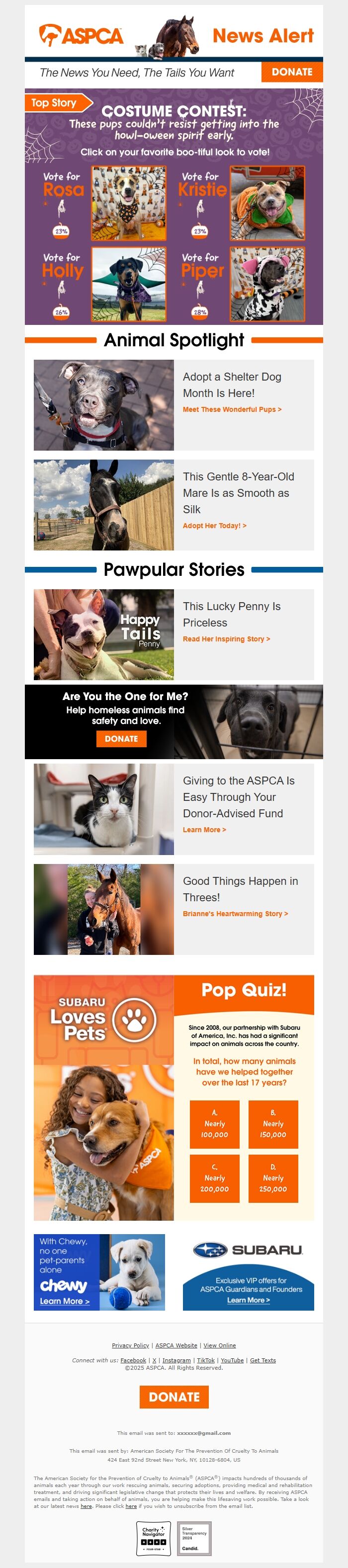Open the 'Meet These Wonderful Pups' link

pos(232,410)
